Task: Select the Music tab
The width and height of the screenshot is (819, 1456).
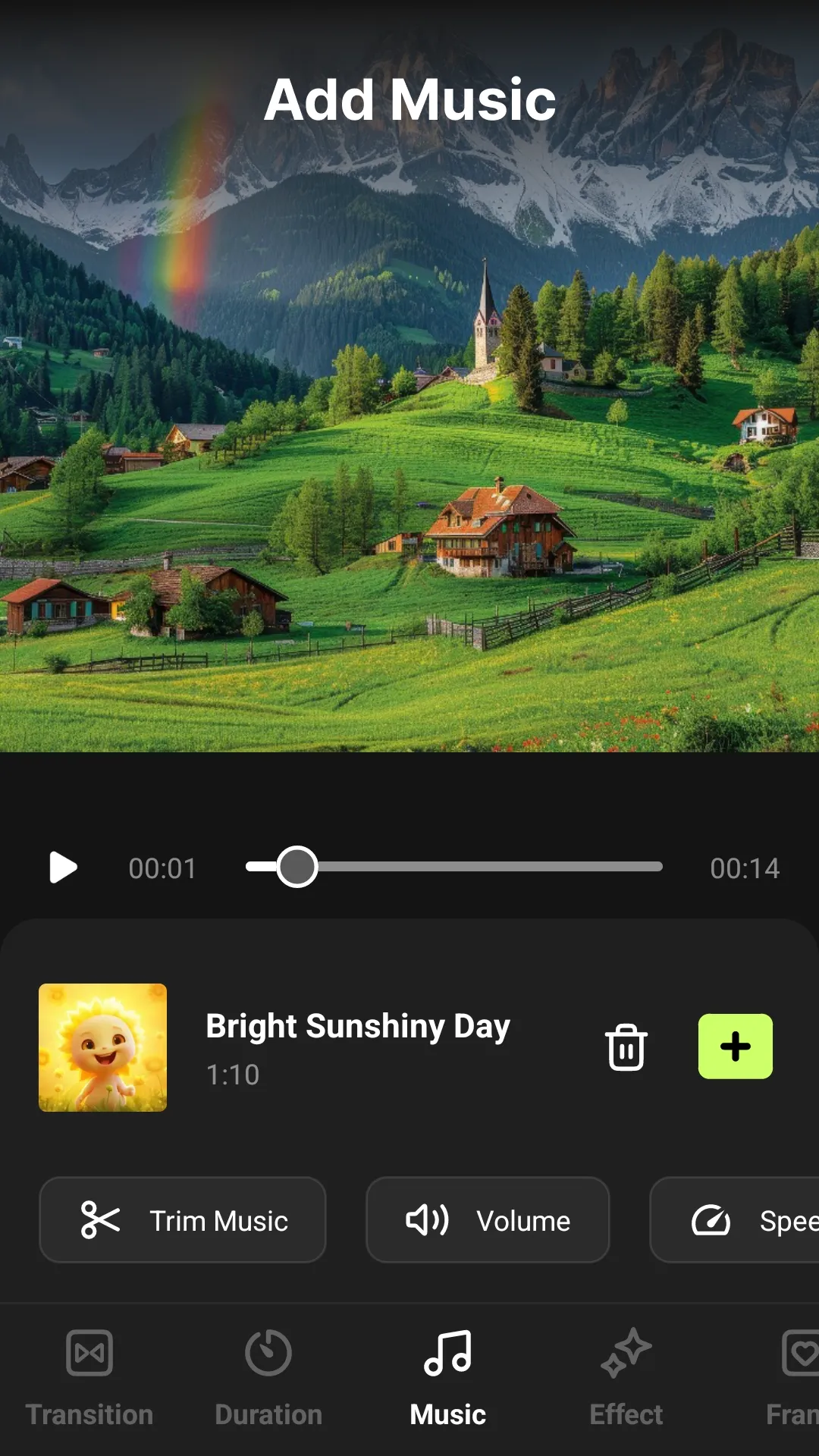Action: (x=448, y=1378)
